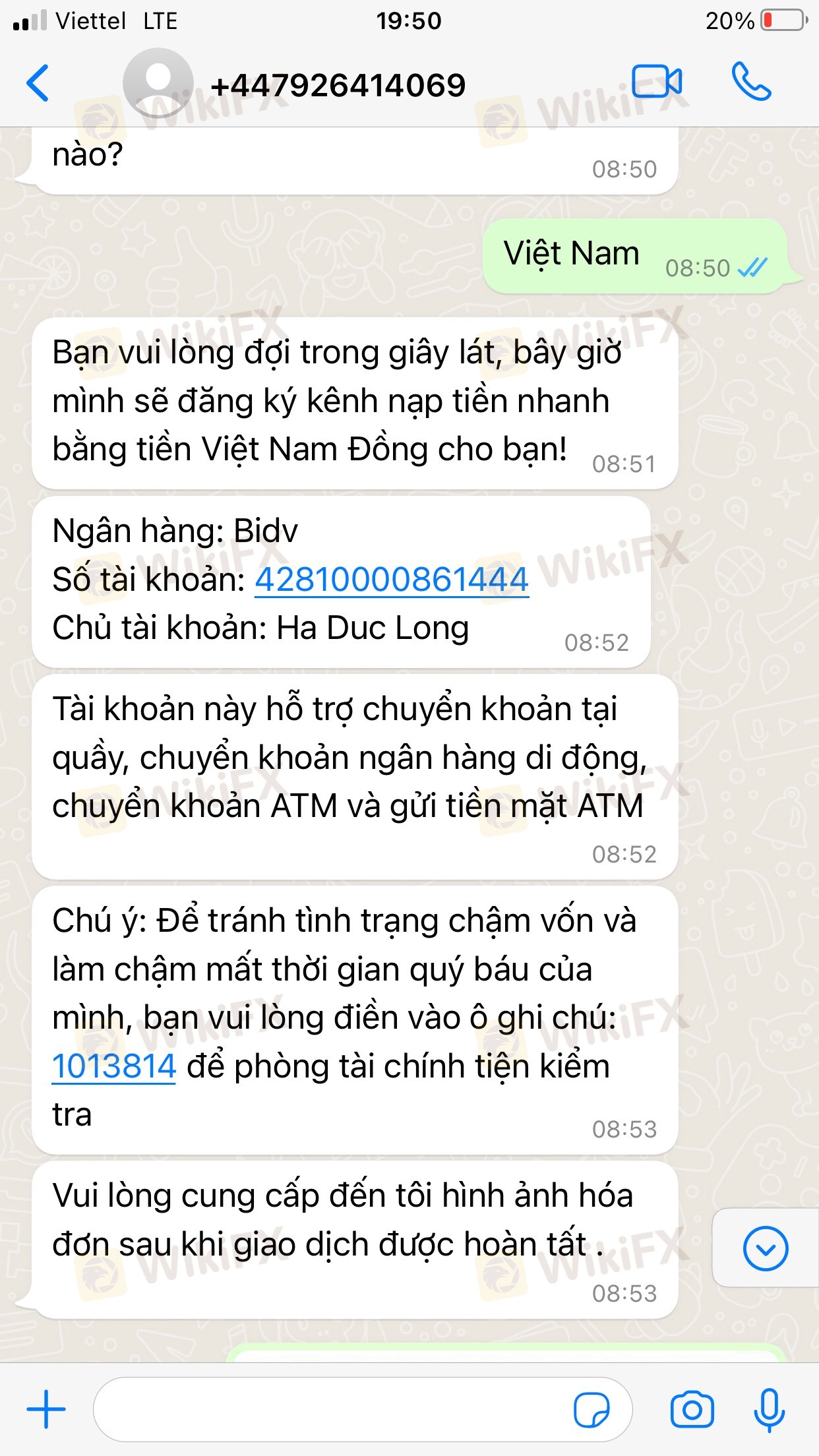Screen dimensions: 819x1456
Task: Focus the message text field
Action: [330, 1409]
